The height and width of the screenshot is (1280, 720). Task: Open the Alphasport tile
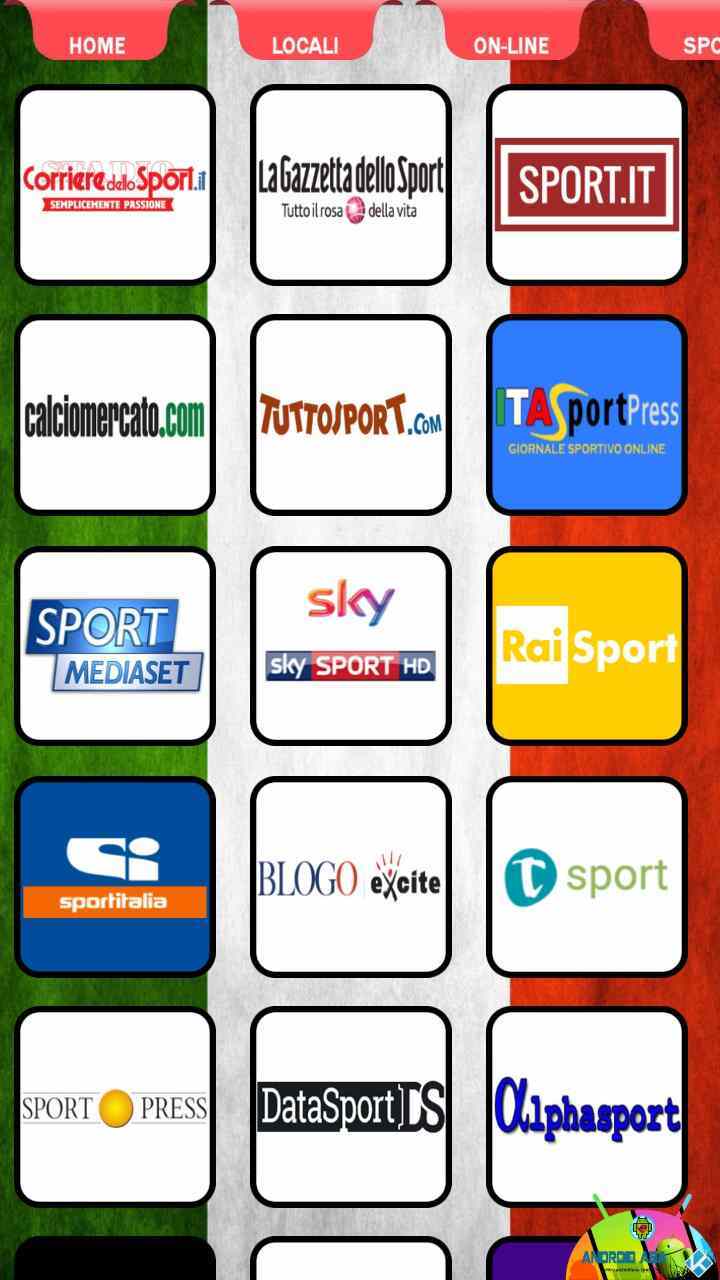point(587,1106)
